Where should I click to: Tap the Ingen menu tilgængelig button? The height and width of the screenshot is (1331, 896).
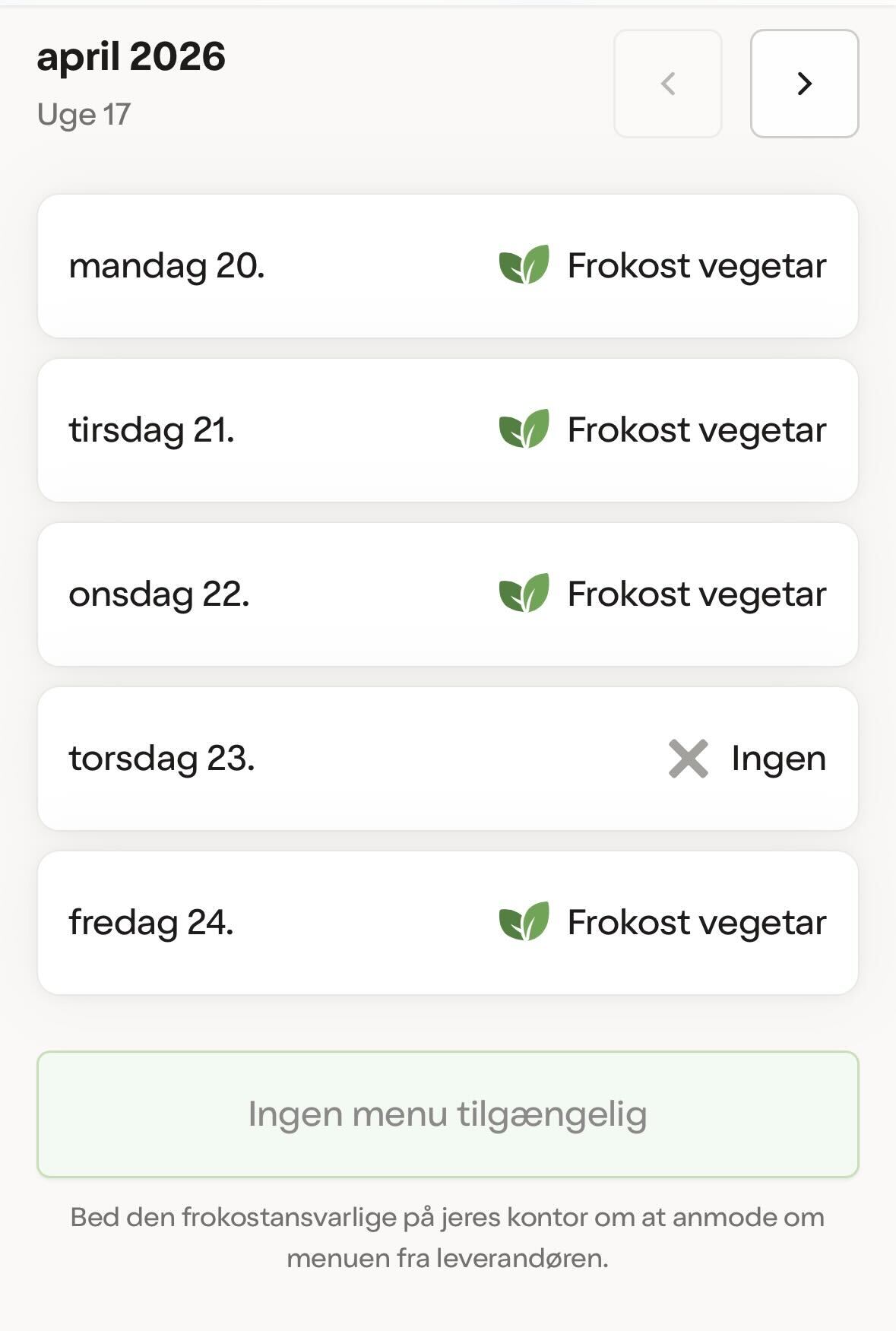pyautogui.click(x=448, y=1114)
